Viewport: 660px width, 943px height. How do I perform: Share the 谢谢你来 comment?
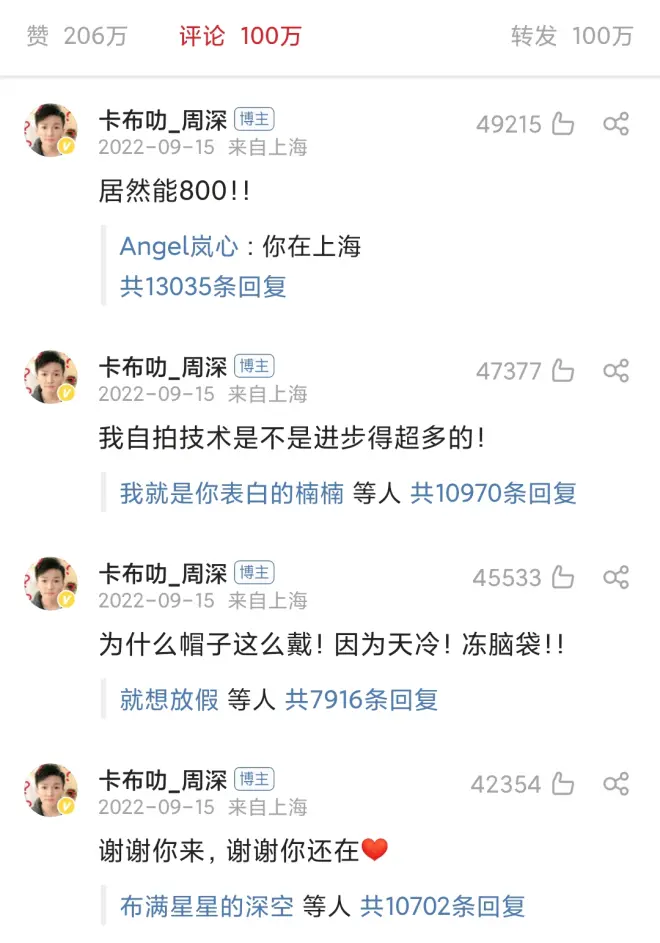click(x=616, y=784)
